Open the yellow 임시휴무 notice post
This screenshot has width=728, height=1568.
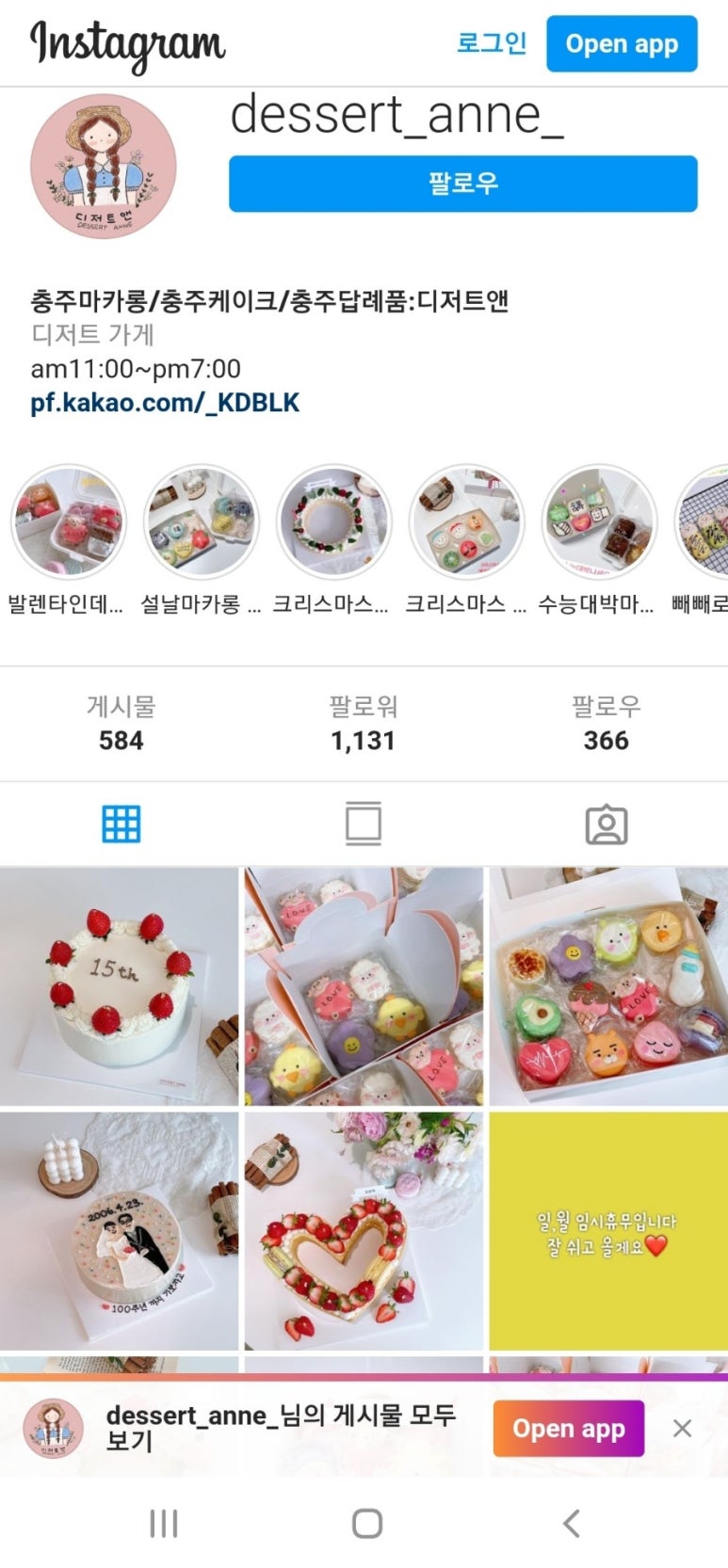click(x=608, y=1231)
